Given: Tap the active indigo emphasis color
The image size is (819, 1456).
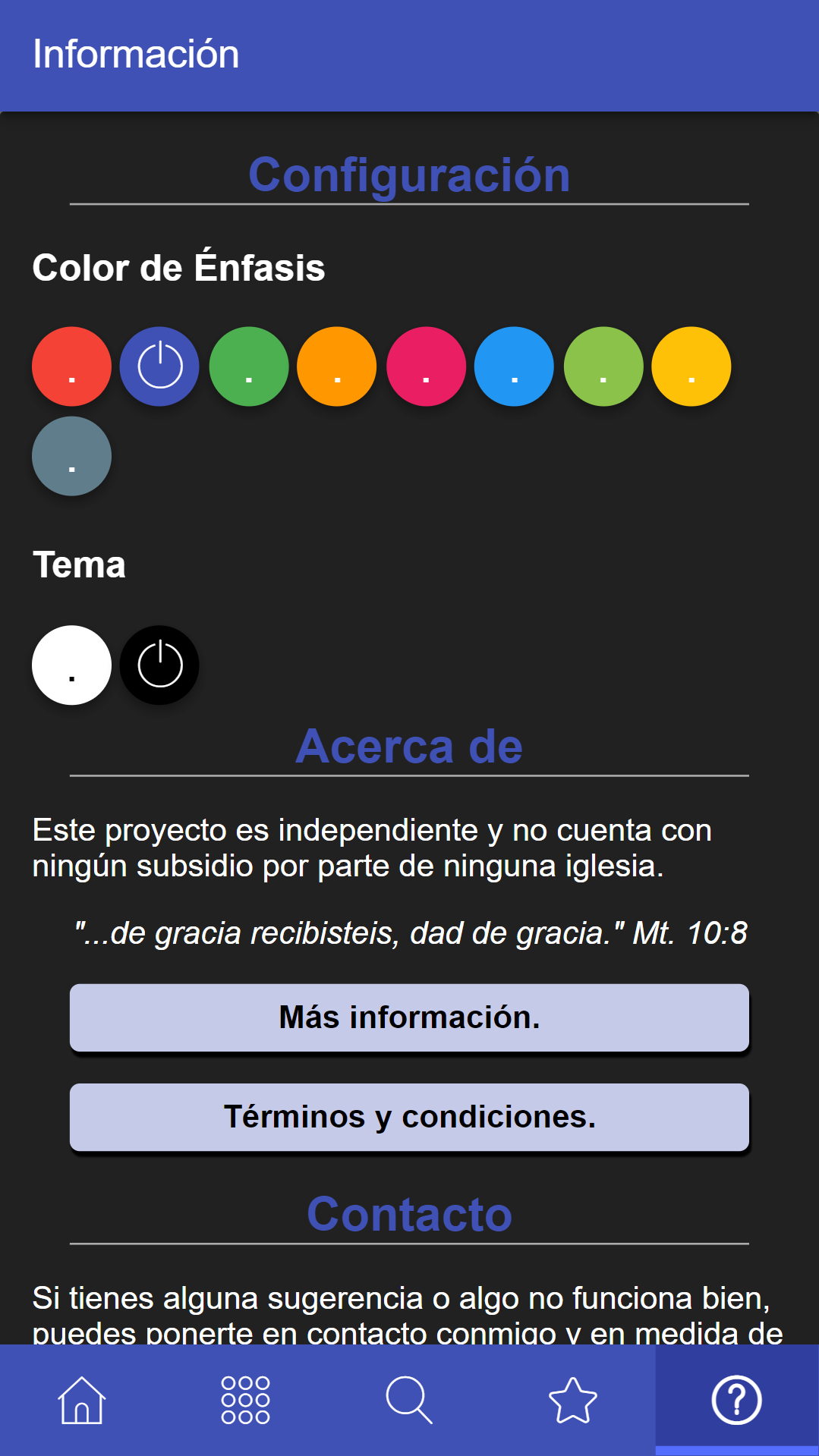Looking at the screenshot, I should 160,366.
